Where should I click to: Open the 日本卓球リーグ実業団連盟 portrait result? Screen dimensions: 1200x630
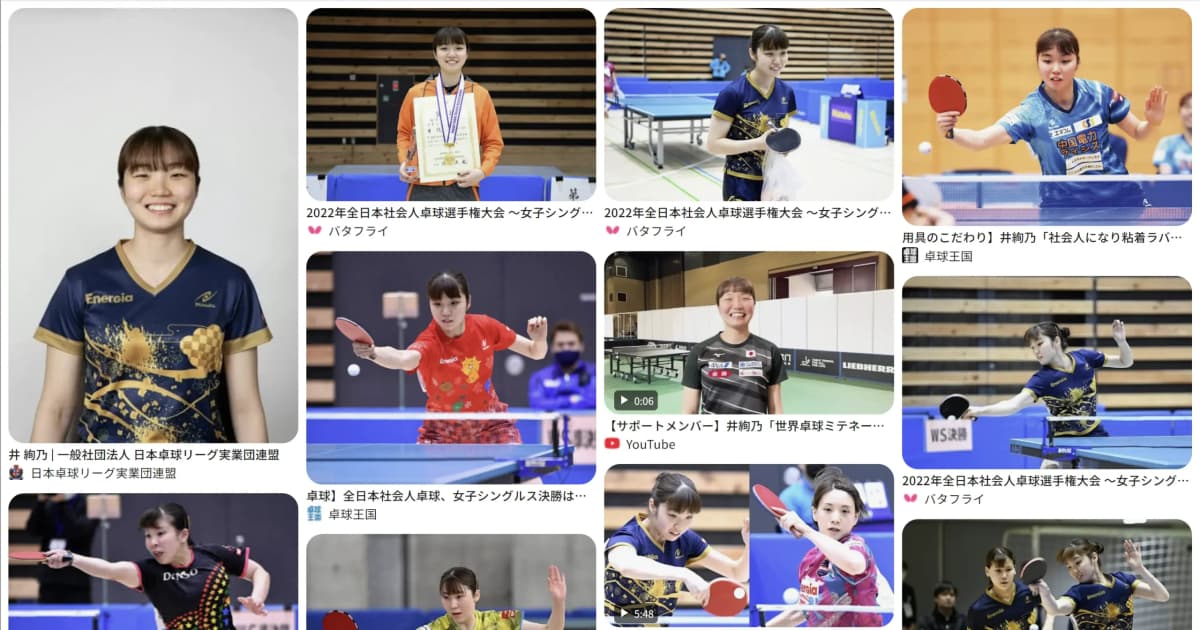point(153,226)
